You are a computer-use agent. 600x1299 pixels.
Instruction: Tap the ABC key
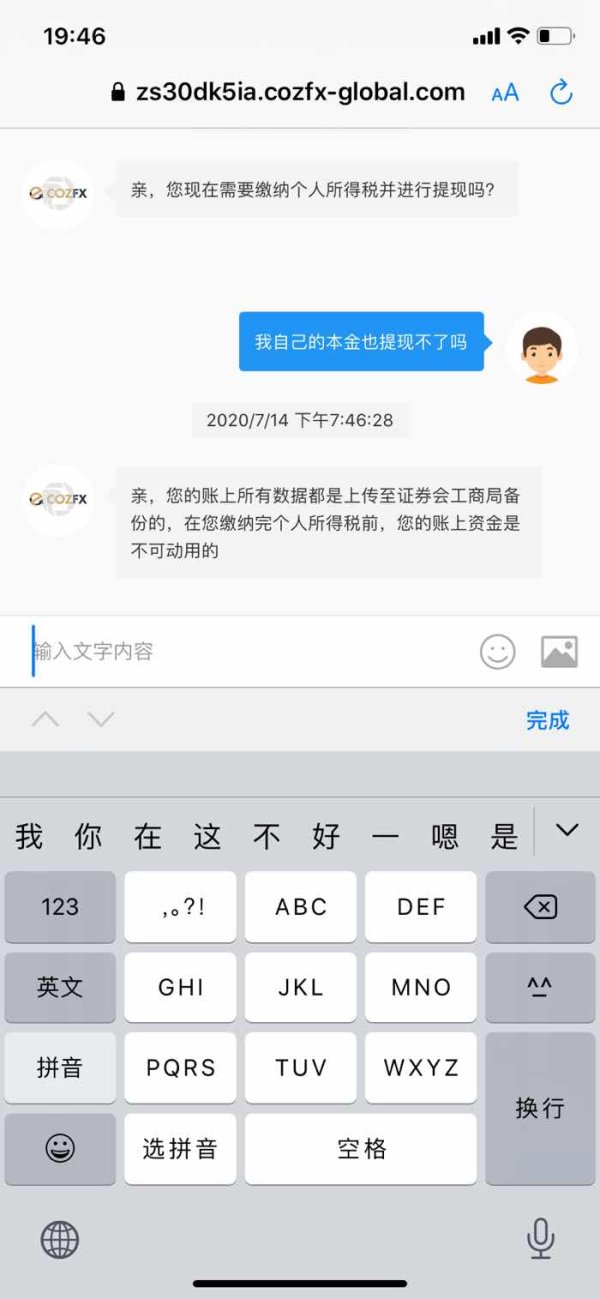point(301,907)
